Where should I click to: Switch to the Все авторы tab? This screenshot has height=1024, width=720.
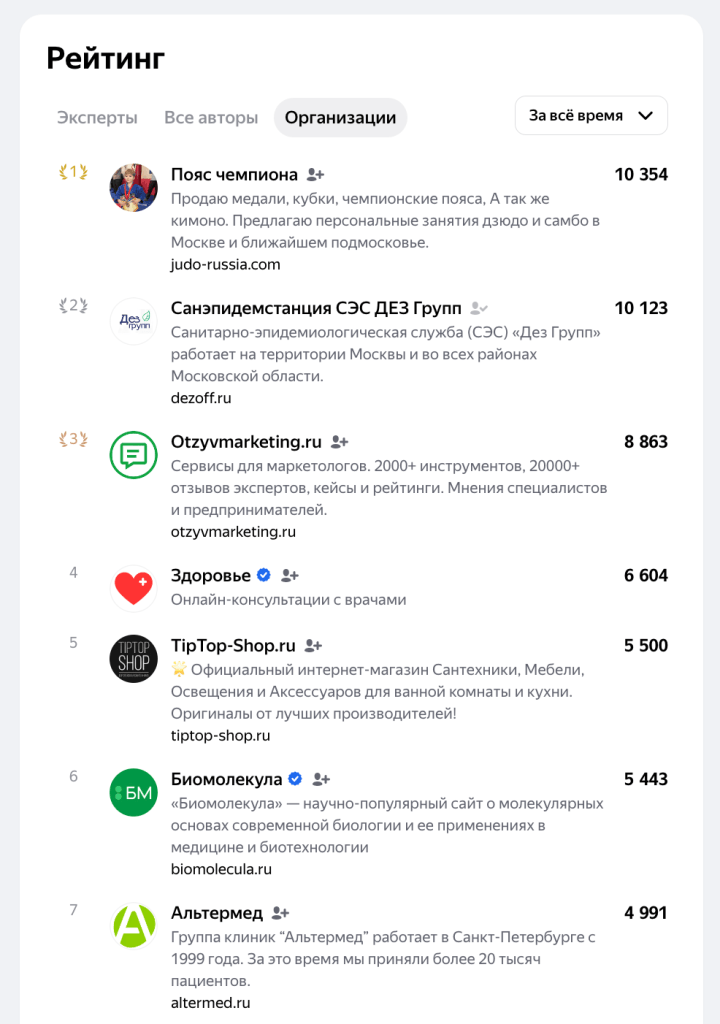click(211, 117)
